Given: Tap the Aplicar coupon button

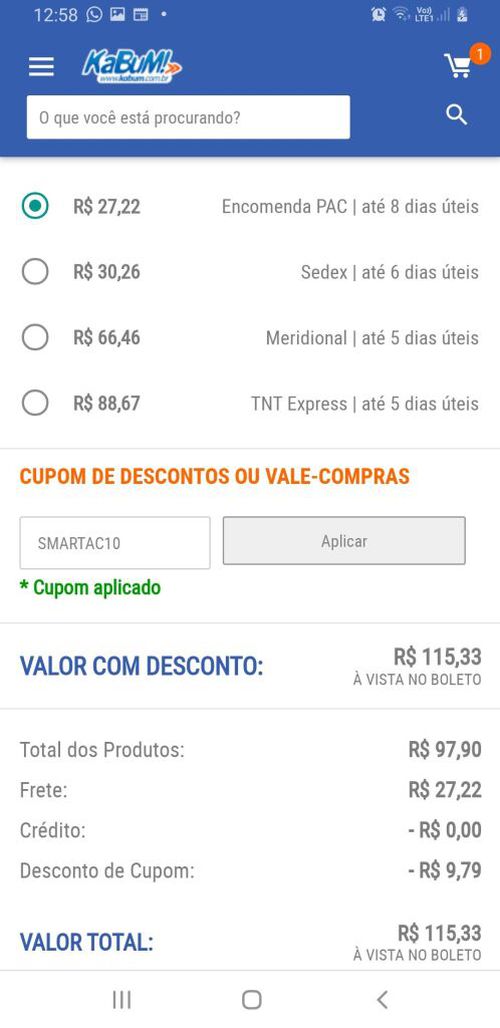Looking at the screenshot, I should (x=344, y=541).
